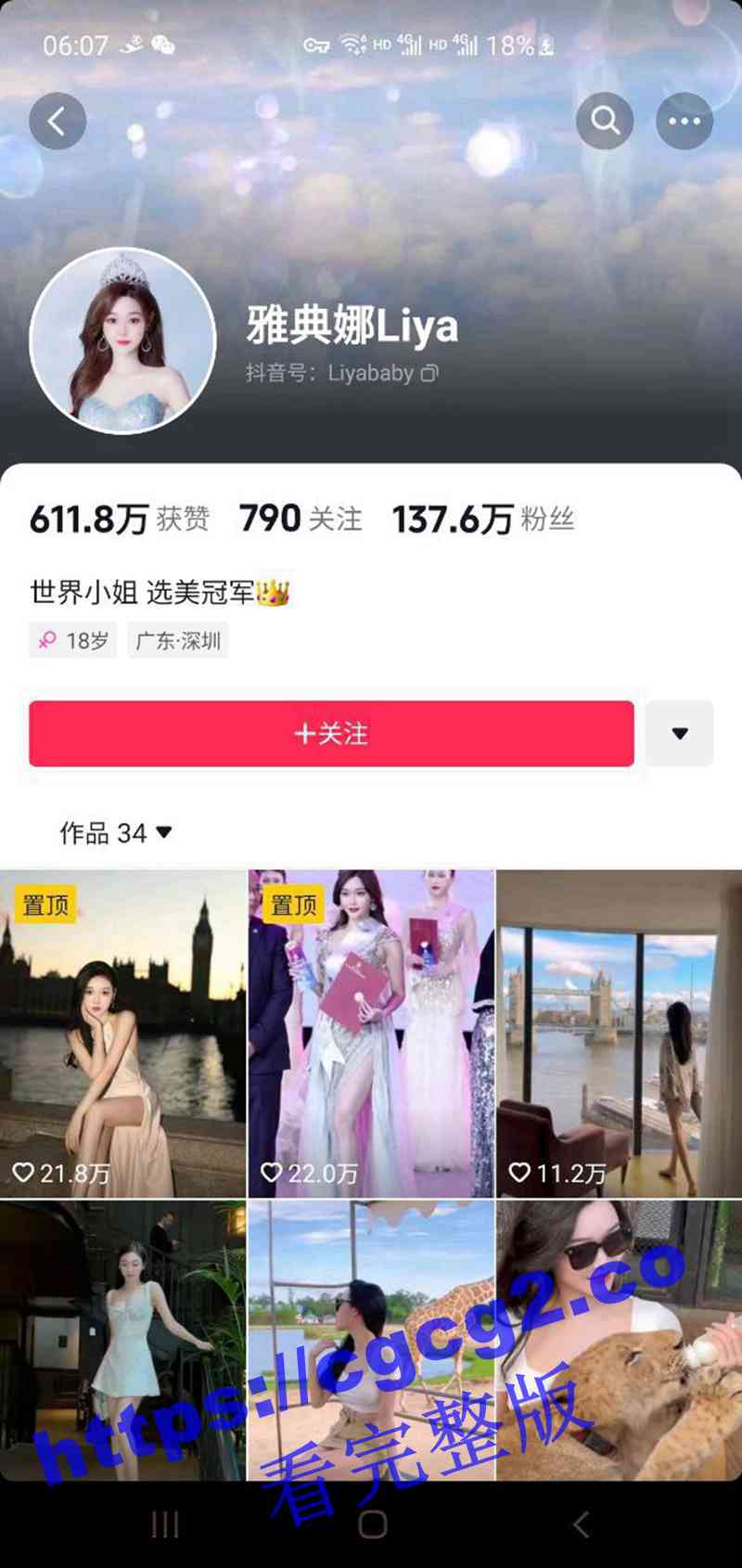The height and width of the screenshot is (1568, 742).
Task: Expand the arrow next to the follow button
Action: [x=679, y=734]
